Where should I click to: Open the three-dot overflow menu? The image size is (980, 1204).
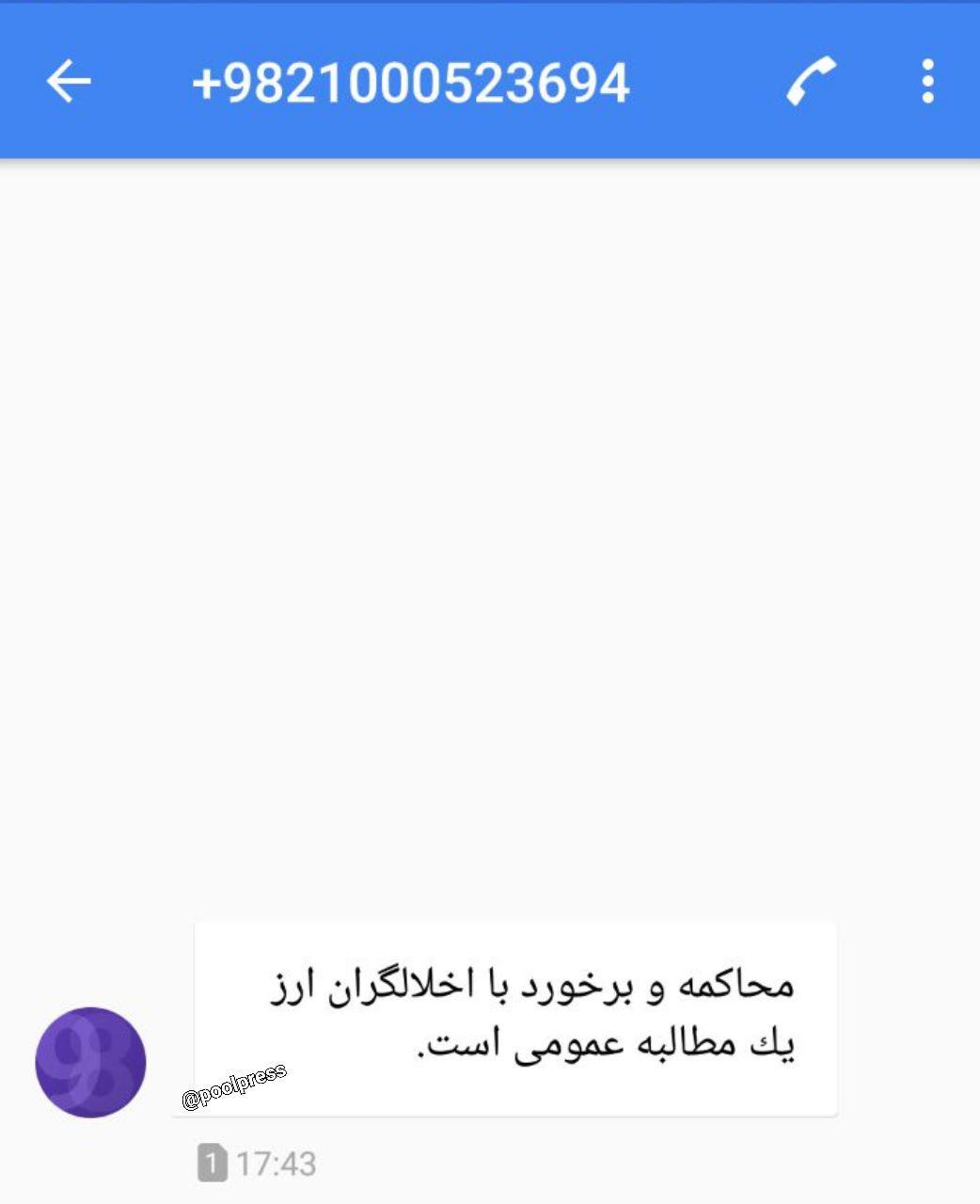[x=927, y=81]
